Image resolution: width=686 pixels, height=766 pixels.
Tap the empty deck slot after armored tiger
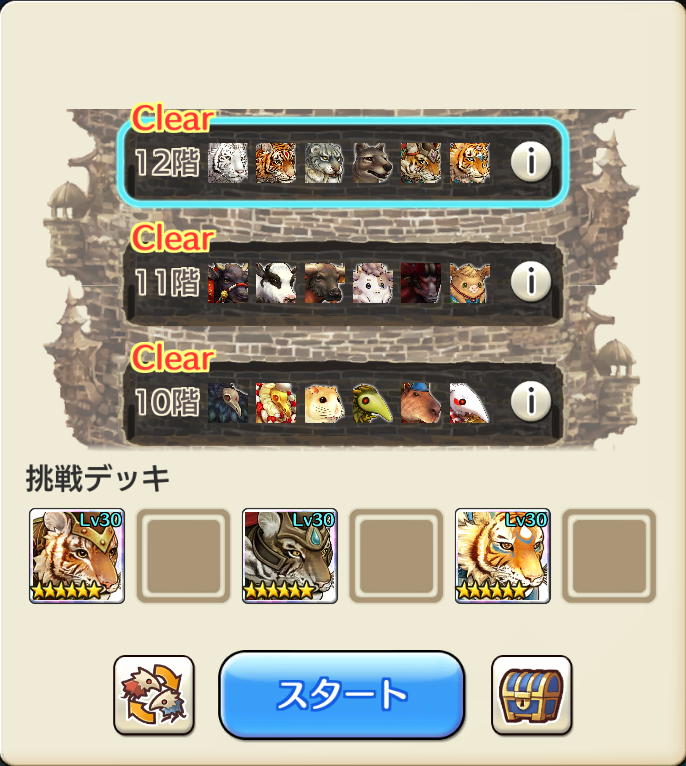pos(396,556)
